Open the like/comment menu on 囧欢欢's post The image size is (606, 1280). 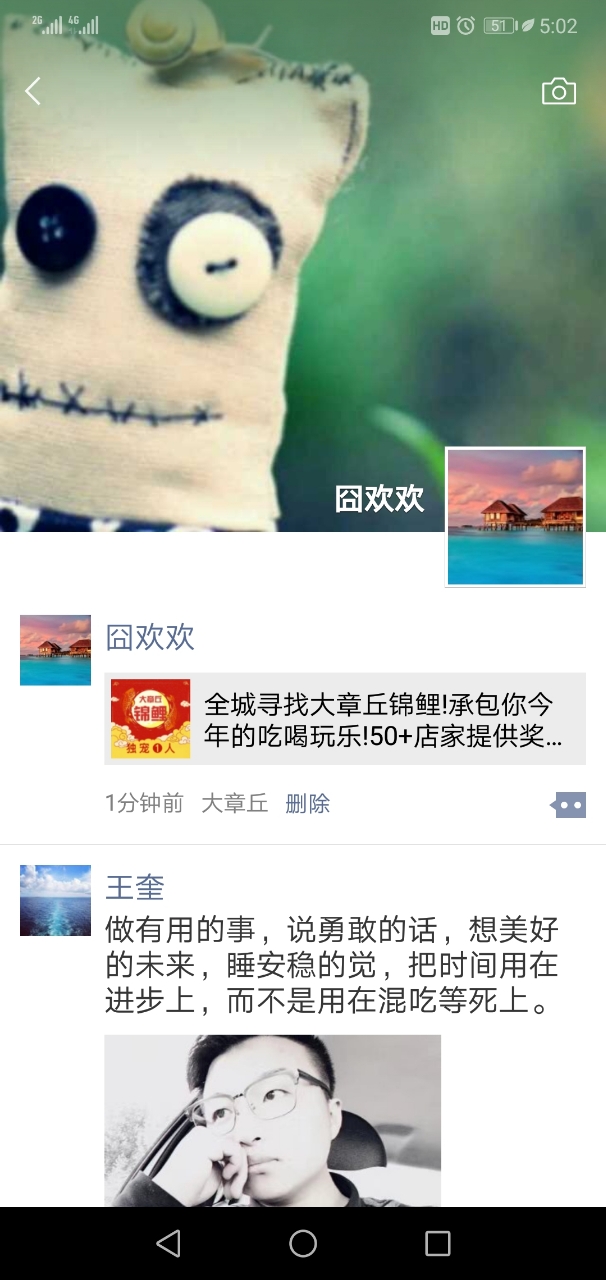(x=568, y=804)
